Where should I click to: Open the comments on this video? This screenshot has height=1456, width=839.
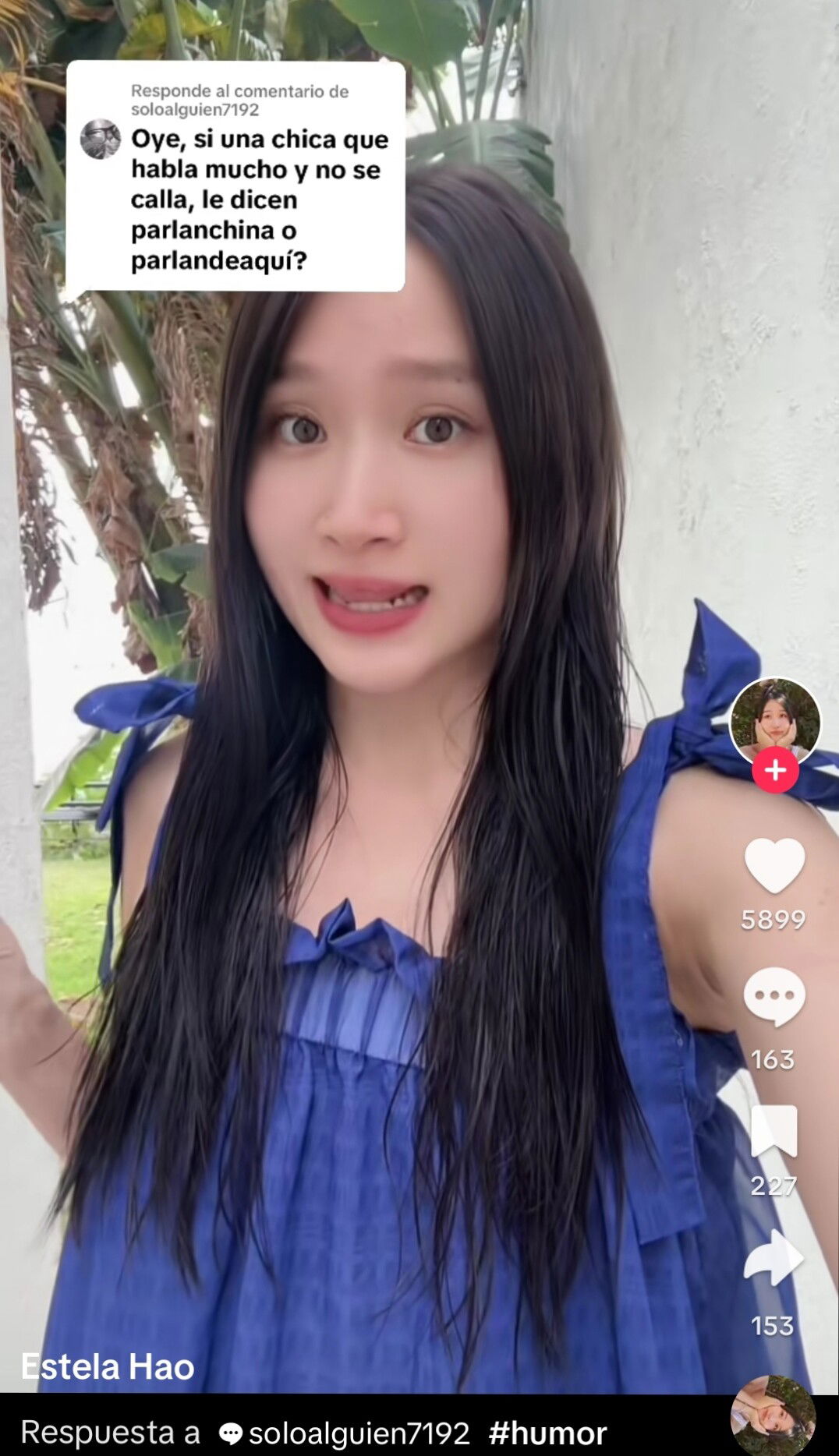774,996
